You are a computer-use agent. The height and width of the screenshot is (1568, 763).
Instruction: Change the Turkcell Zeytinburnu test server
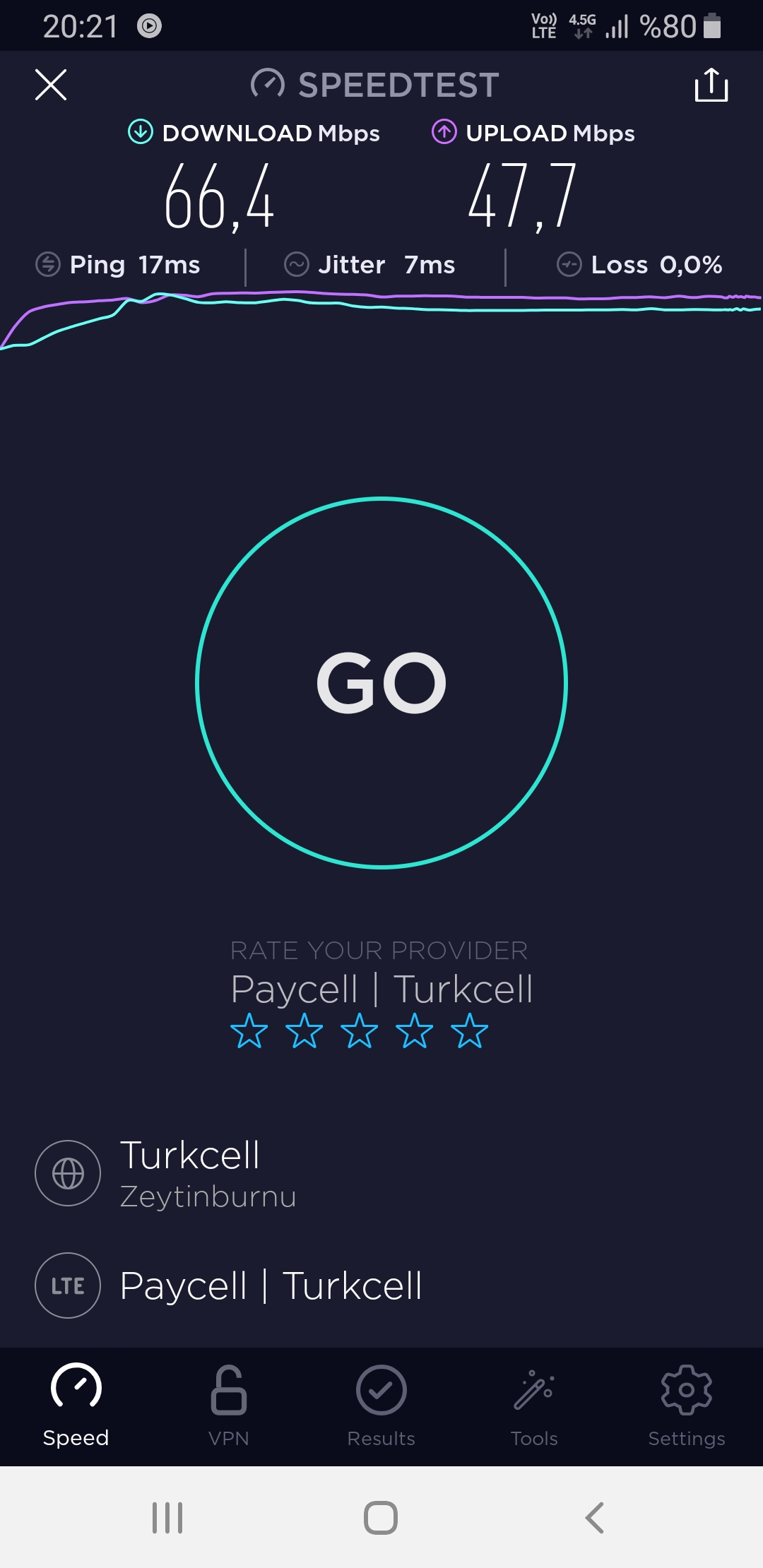point(381,1173)
